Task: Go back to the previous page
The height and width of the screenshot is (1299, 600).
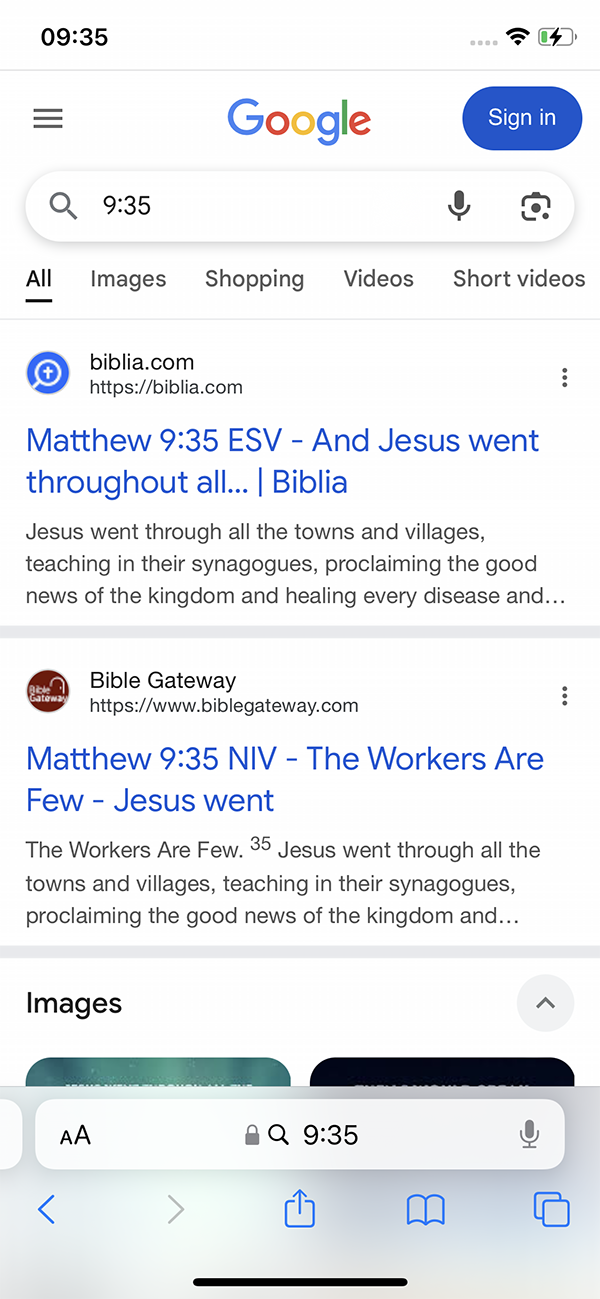Action: [x=46, y=1210]
